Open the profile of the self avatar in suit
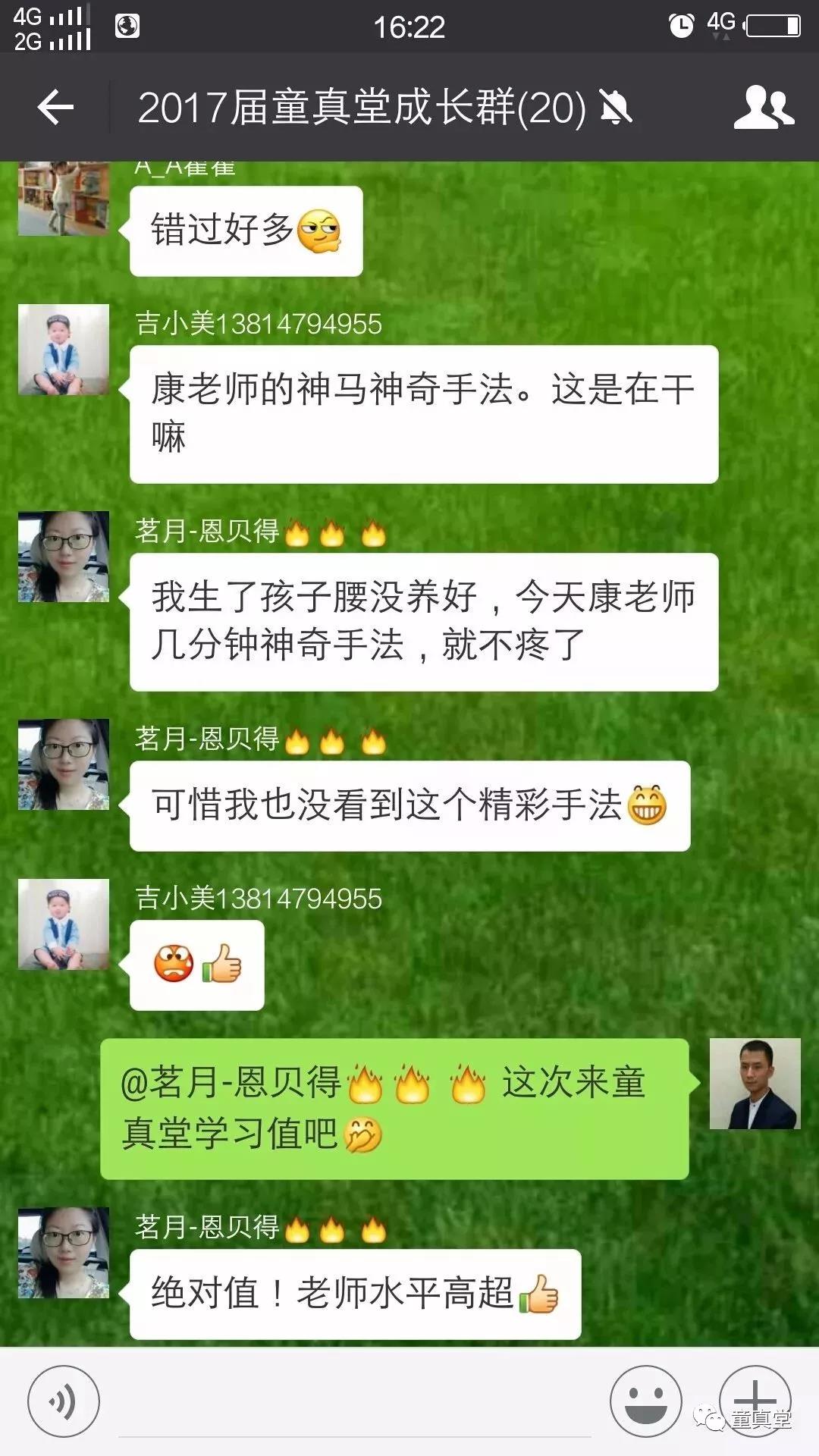 pyautogui.click(x=755, y=1084)
